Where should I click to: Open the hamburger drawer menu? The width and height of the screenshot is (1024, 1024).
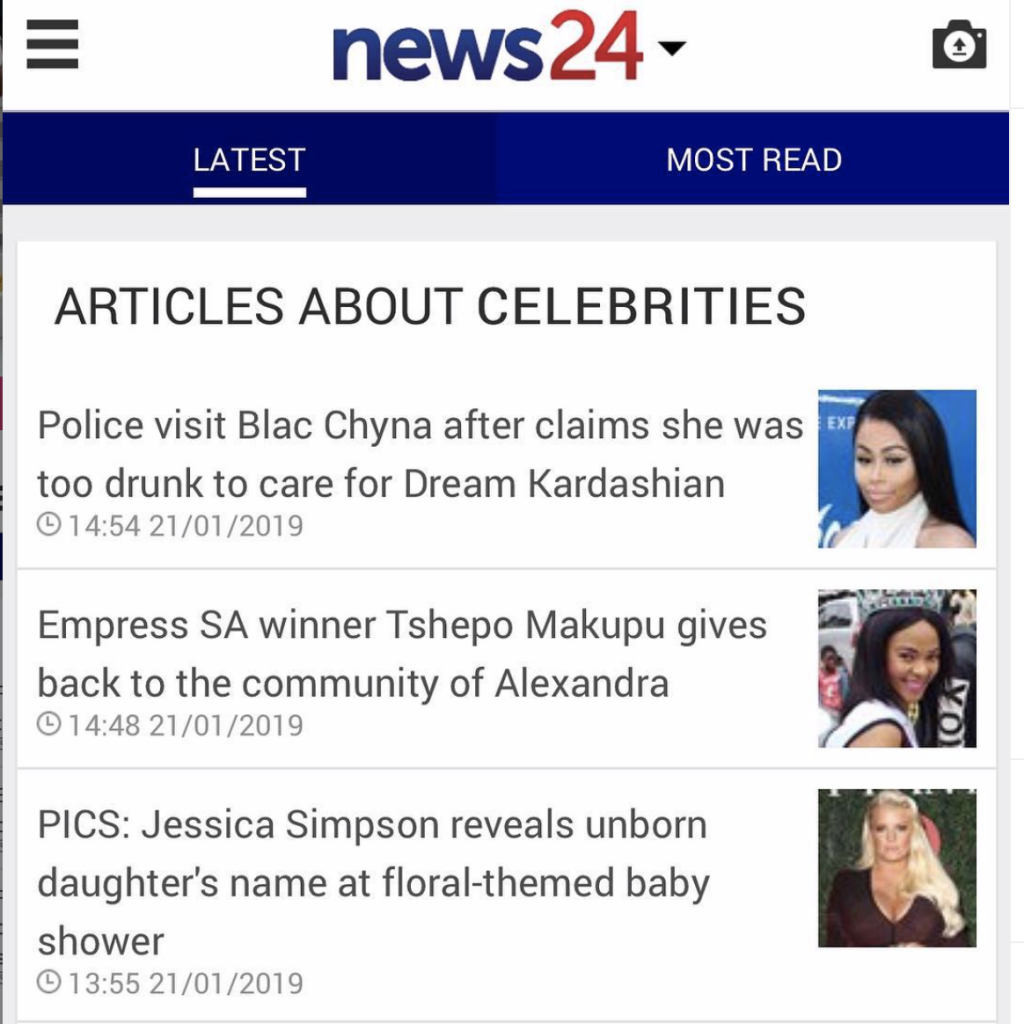coord(52,45)
